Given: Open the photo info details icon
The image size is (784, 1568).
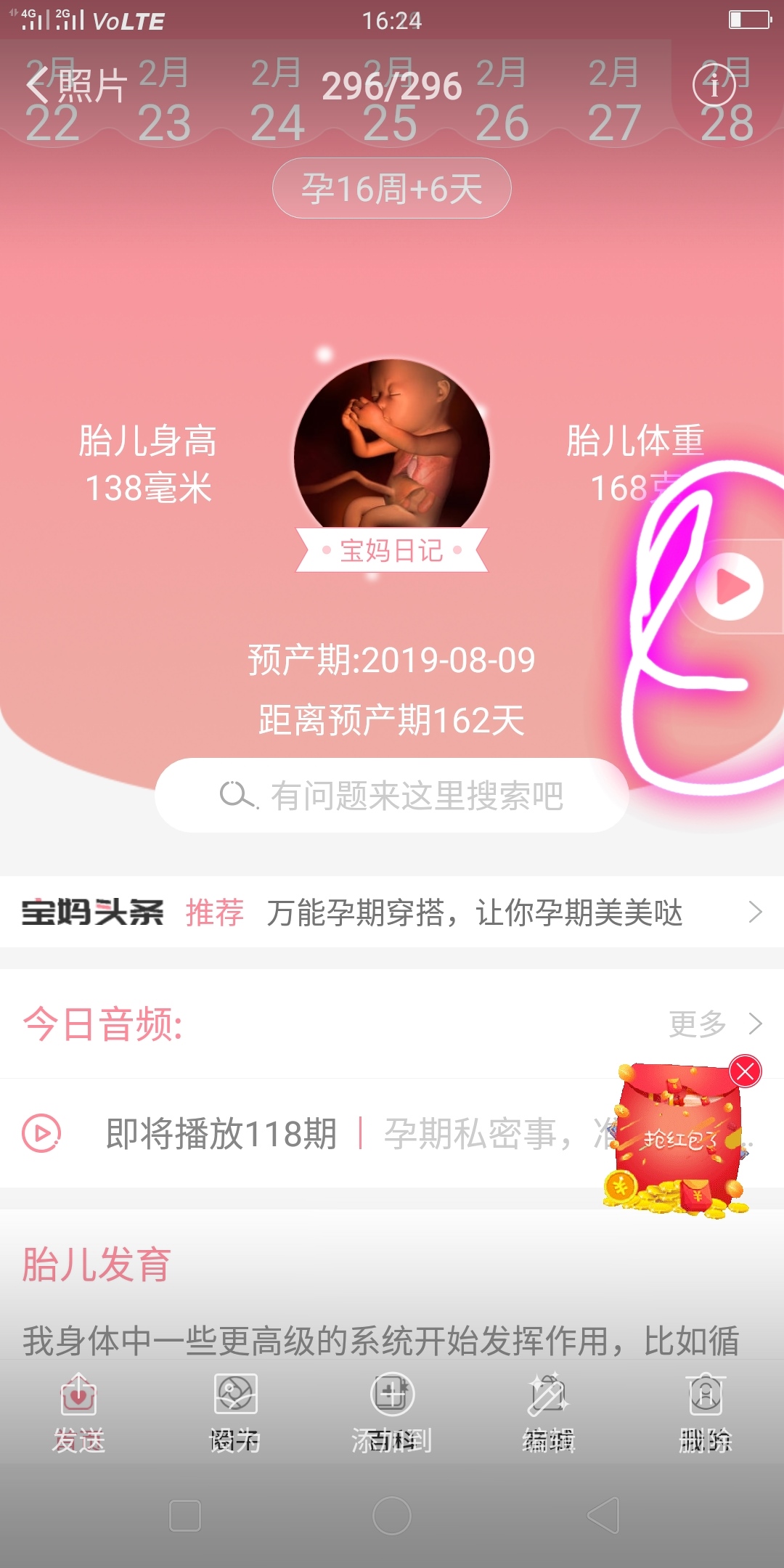Looking at the screenshot, I should click(714, 86).
